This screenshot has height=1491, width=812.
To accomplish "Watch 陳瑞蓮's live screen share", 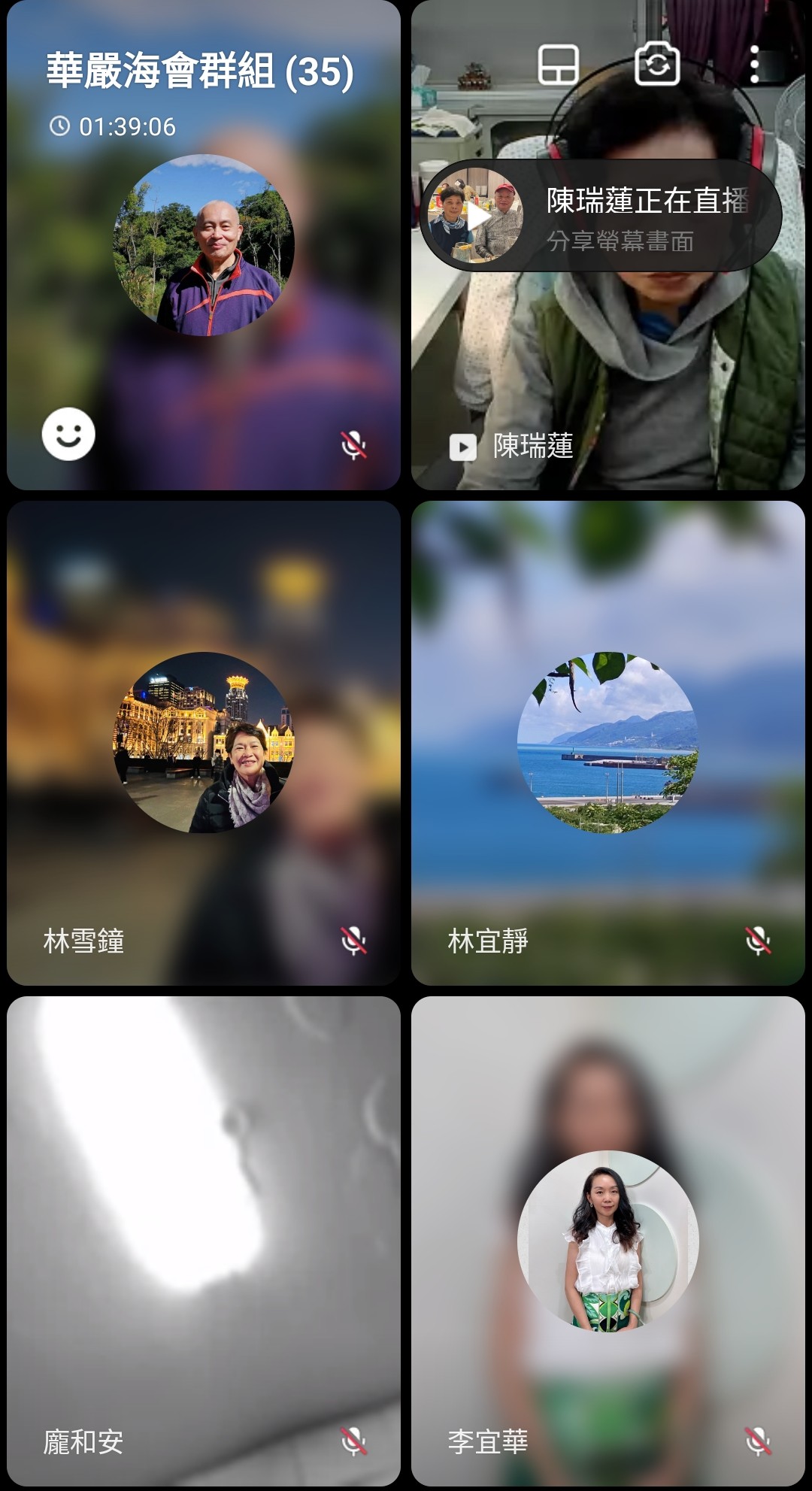I will coord(600,217).
